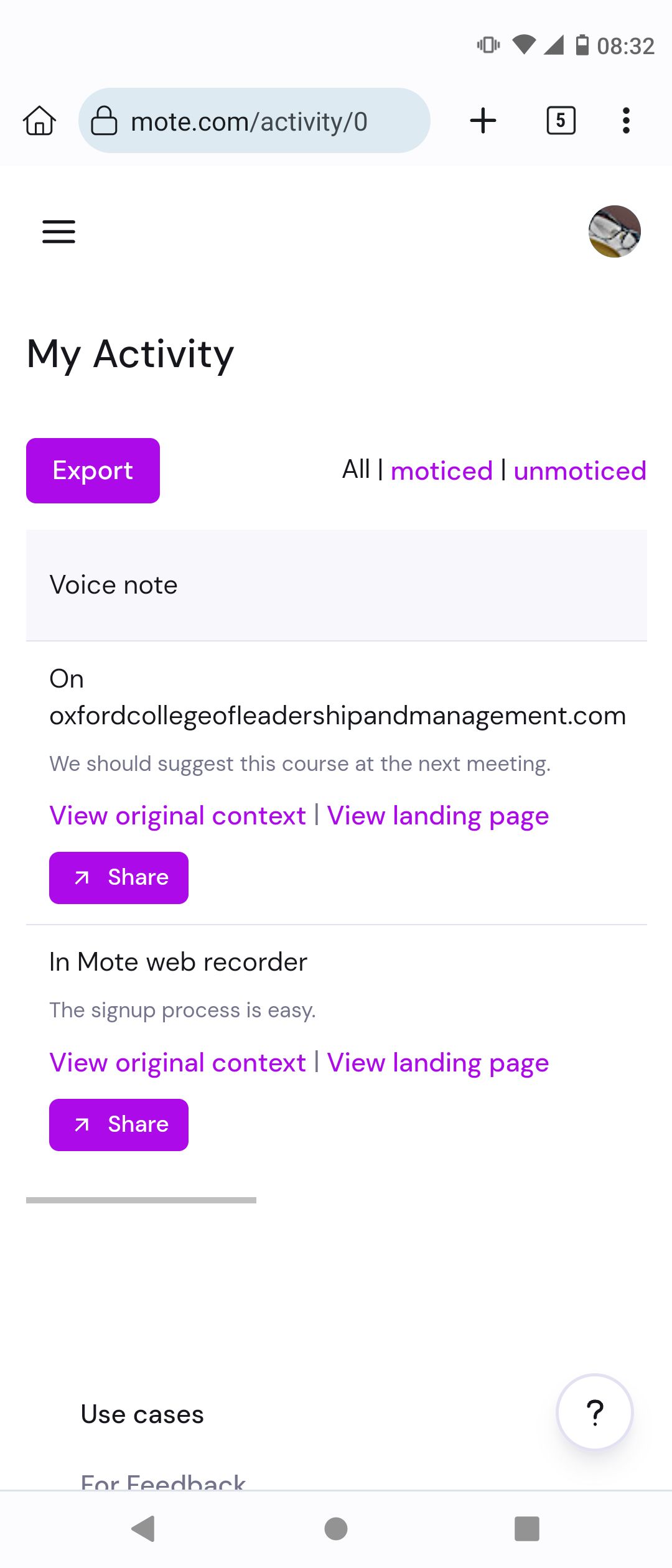
Task: Open the browser three-dot overflow menu
Action: [x=625, y=120]
